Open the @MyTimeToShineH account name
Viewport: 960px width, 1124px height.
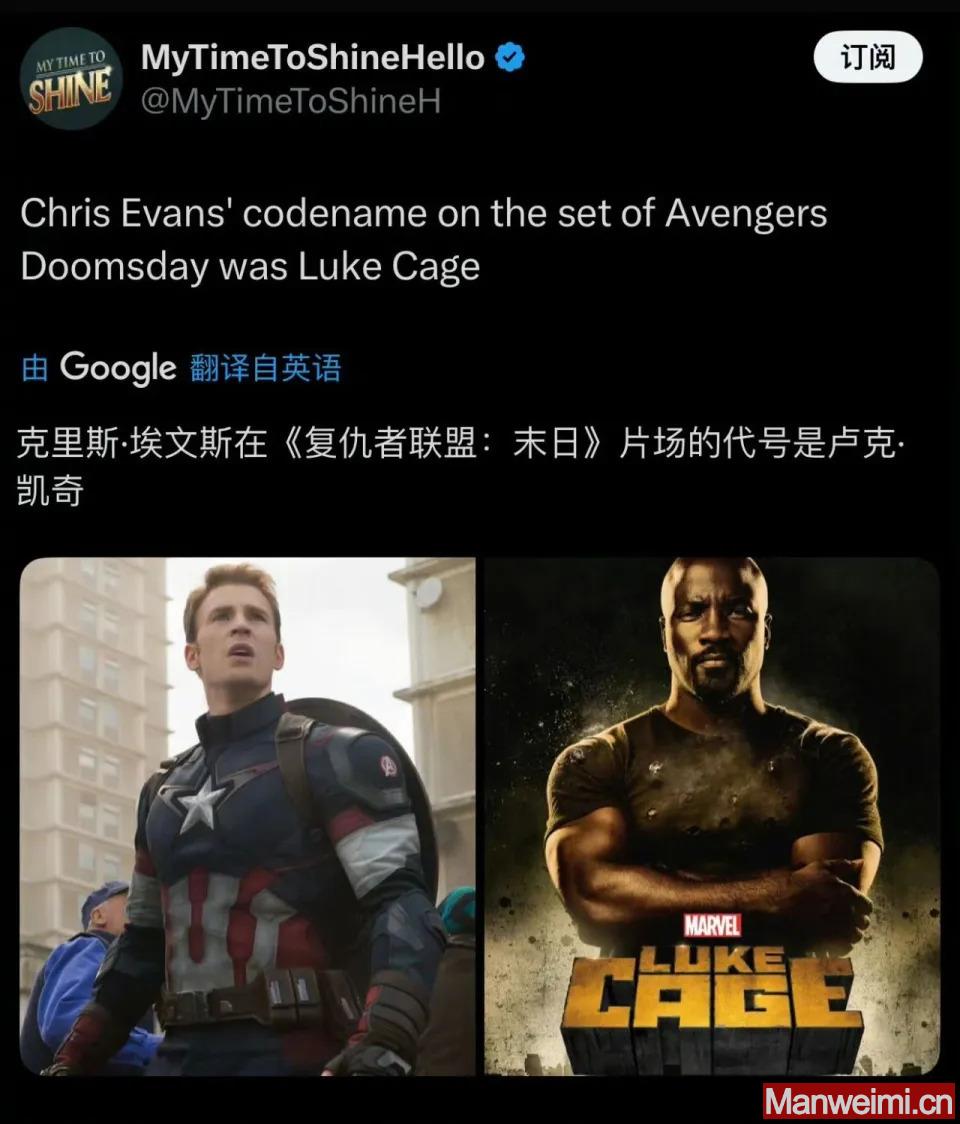(290, 102)
